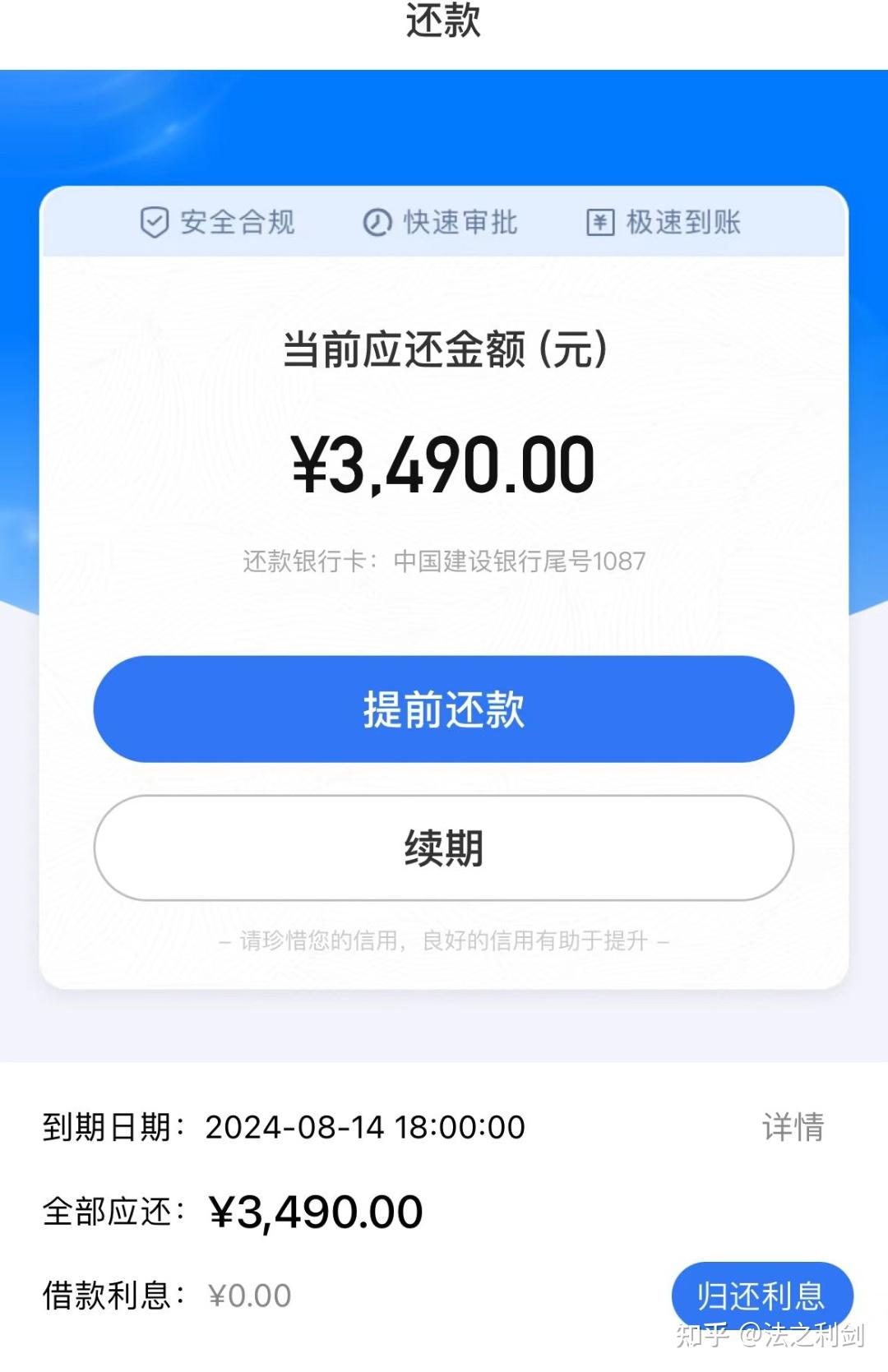The width and height of the screenshot is (888, 1372).
Task: Select the ¥0.00 interest value
Action: click(x=251, y=1295)
